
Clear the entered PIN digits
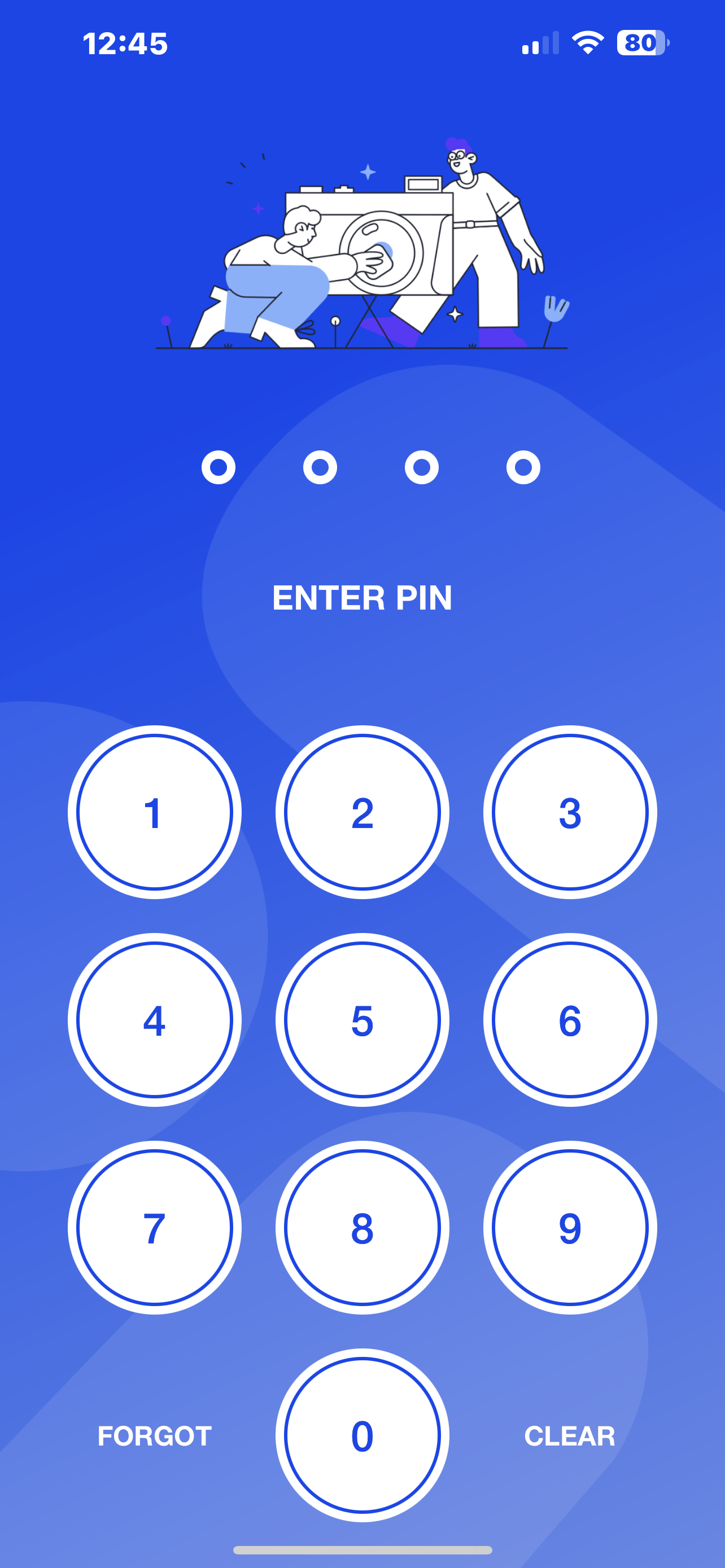click(569, 1435)
